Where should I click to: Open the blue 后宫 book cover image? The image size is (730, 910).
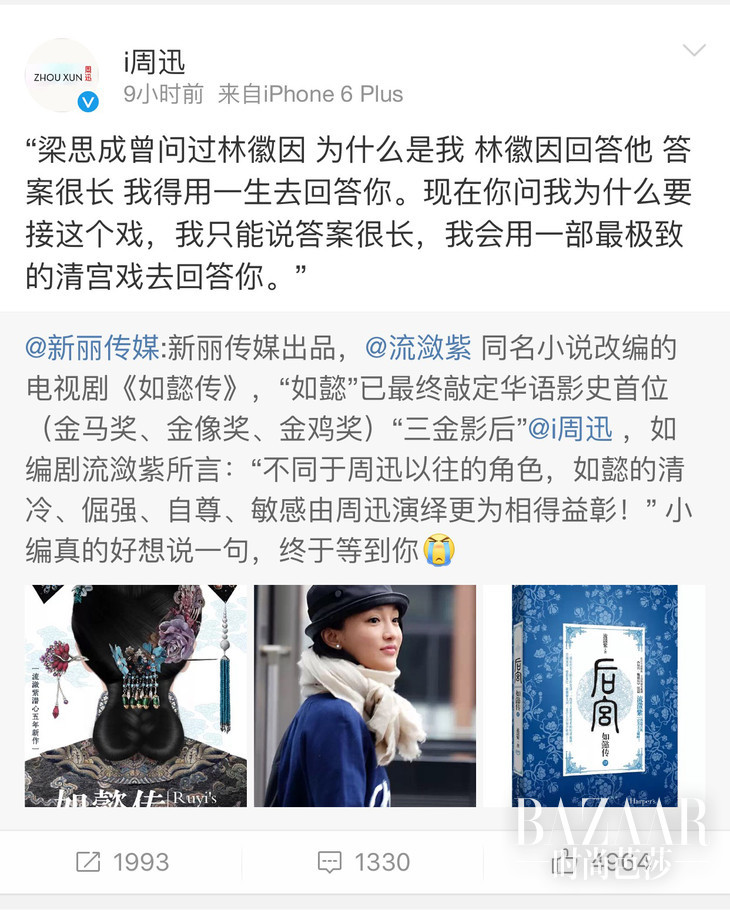(594, 695)
